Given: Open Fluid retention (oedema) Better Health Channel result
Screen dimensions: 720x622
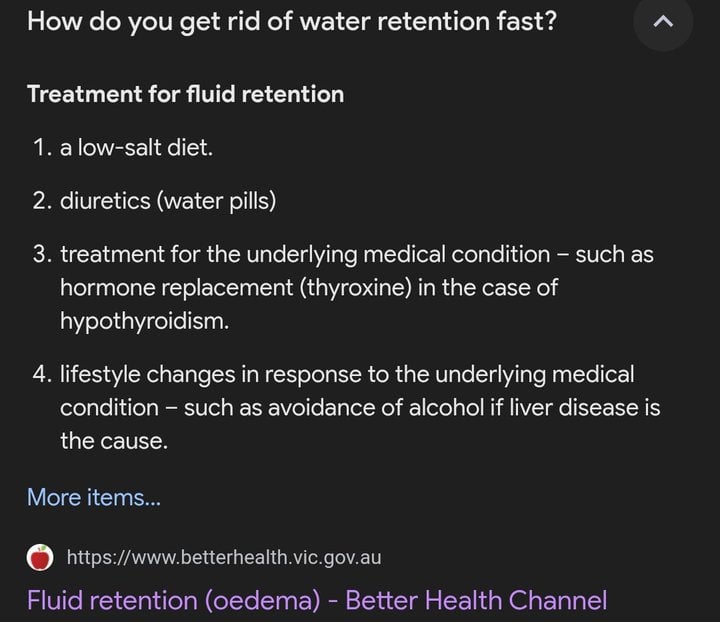Looking at the screenshot, I should (316, 600).
